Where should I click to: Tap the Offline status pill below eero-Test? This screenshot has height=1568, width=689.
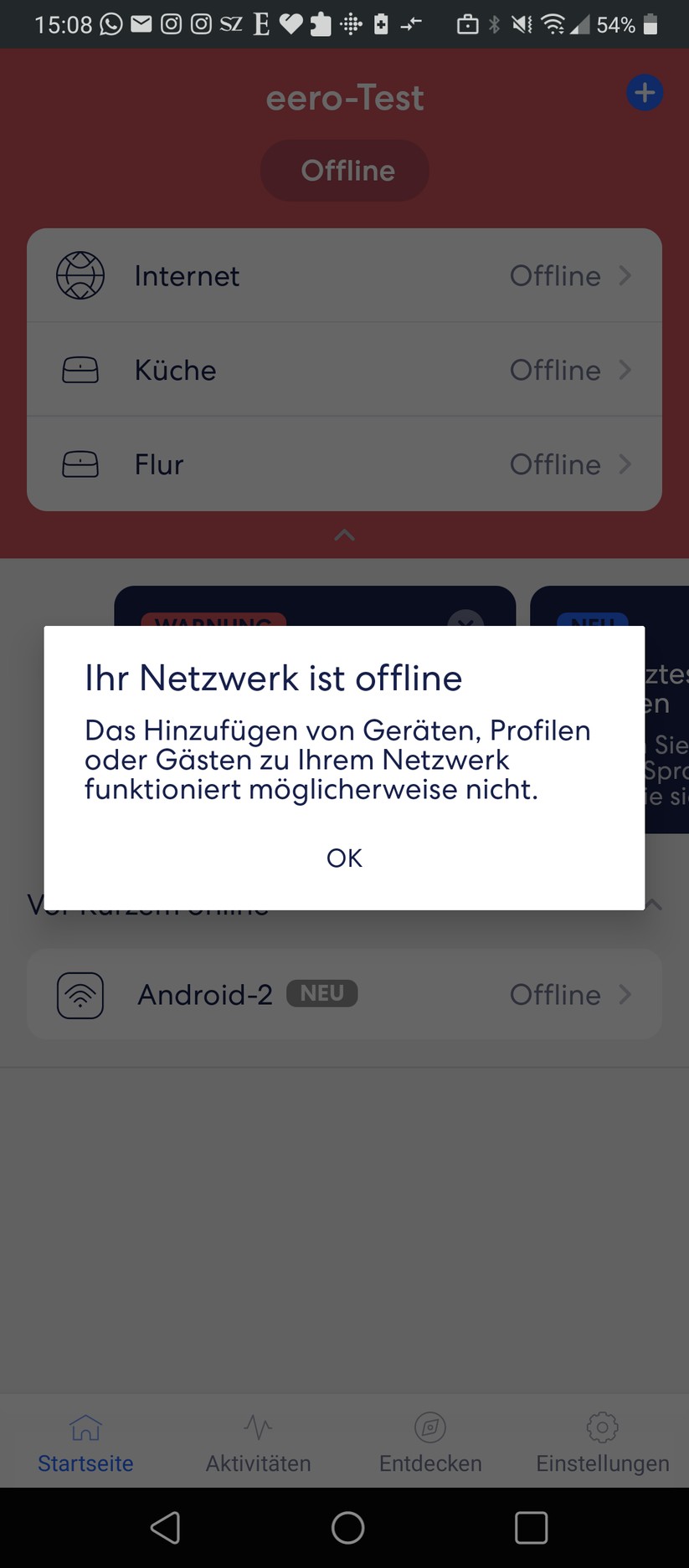pyautogui.click(x=343, y=170)
